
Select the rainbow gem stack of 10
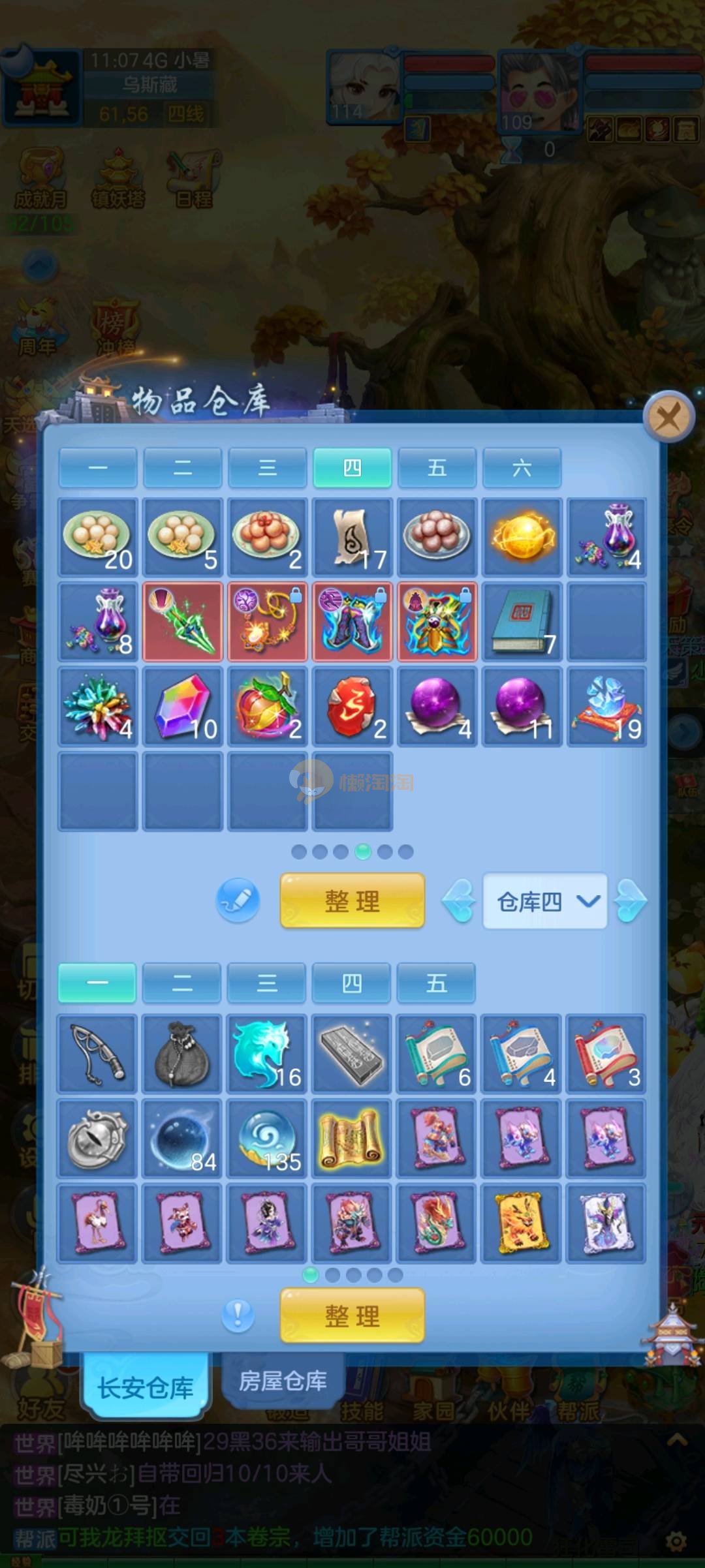click(x=183, y=707)
